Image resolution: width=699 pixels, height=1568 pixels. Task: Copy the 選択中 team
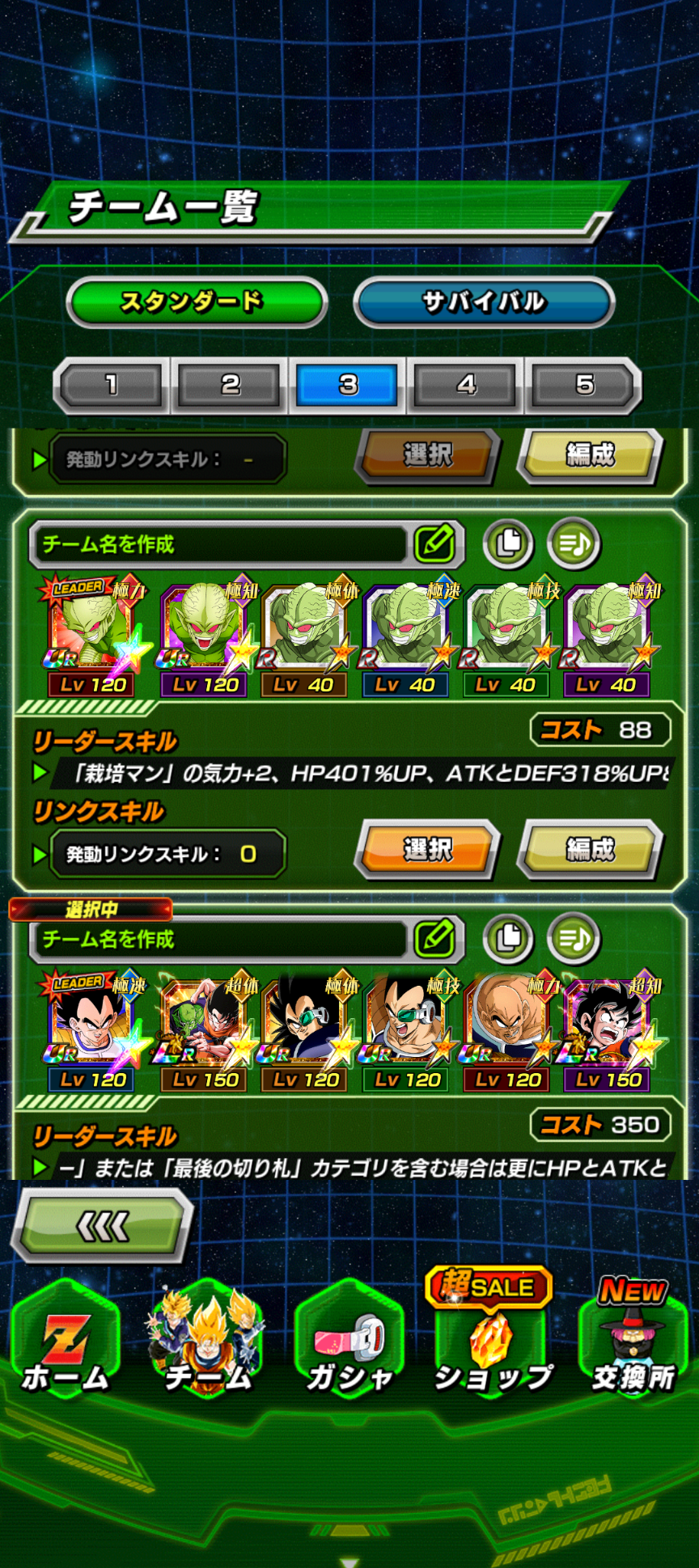(508, 938)
